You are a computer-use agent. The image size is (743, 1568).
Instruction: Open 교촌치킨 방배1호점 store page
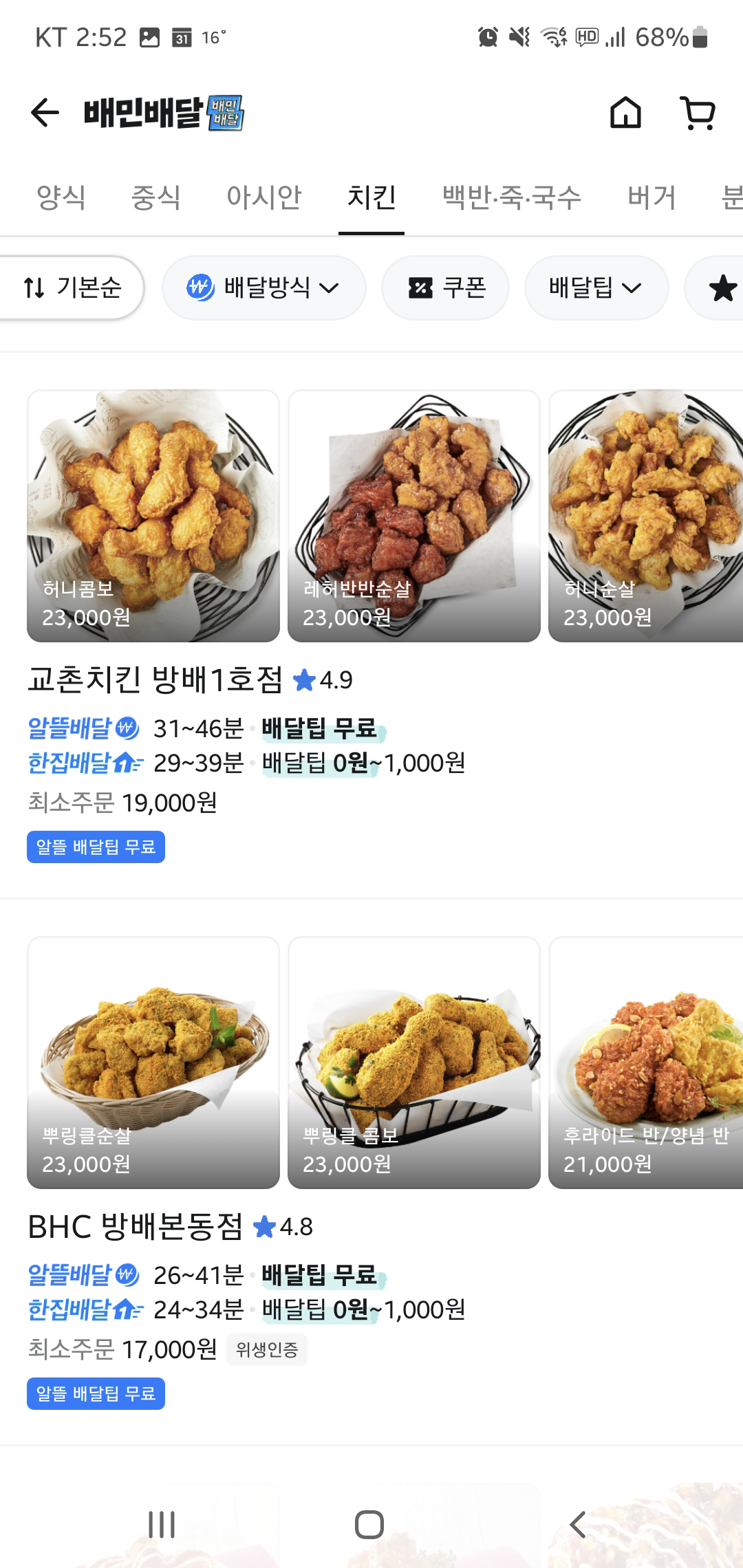[155, 679]
